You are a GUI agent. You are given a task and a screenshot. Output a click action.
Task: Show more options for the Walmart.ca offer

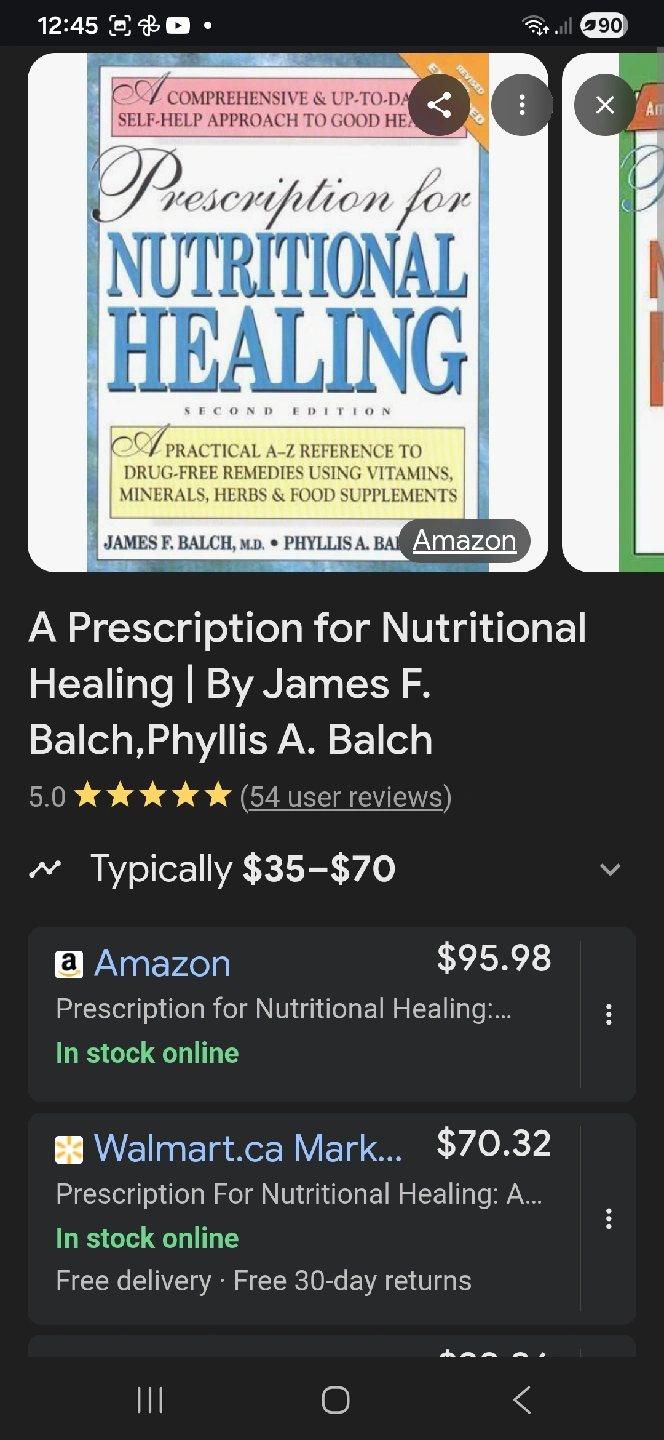click(608, 1219)
